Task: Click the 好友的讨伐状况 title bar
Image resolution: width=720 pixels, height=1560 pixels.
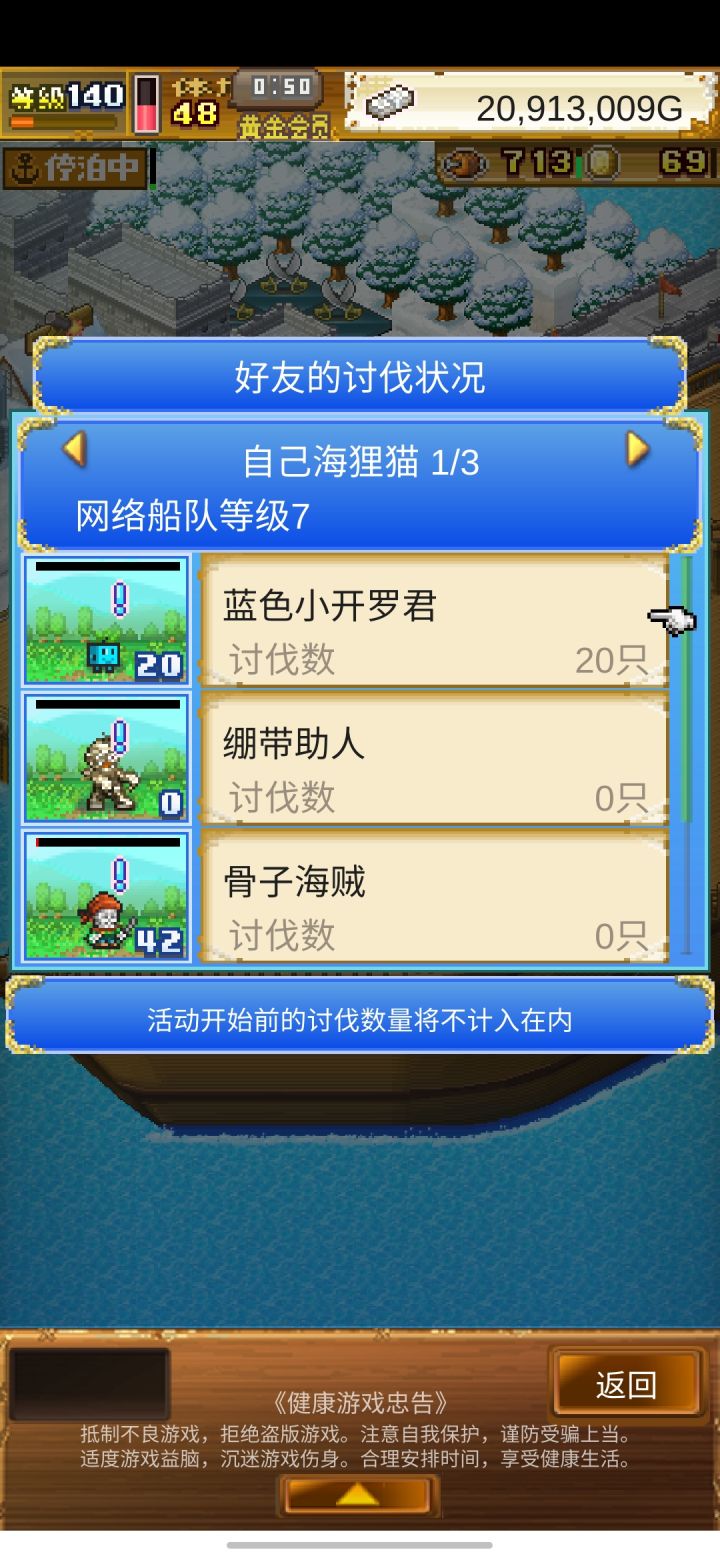Action: [360, 375]
